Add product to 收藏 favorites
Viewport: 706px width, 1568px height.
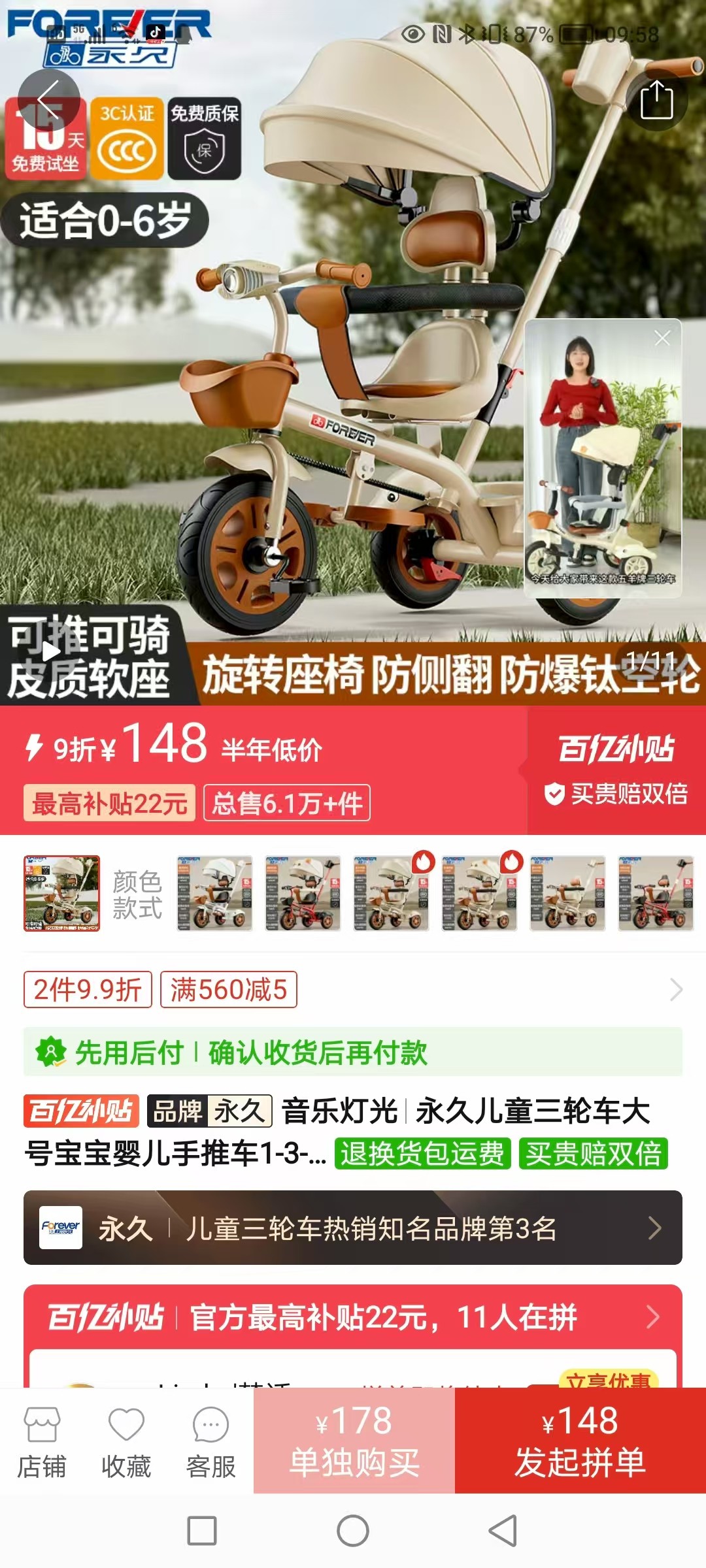[126, 1442]
